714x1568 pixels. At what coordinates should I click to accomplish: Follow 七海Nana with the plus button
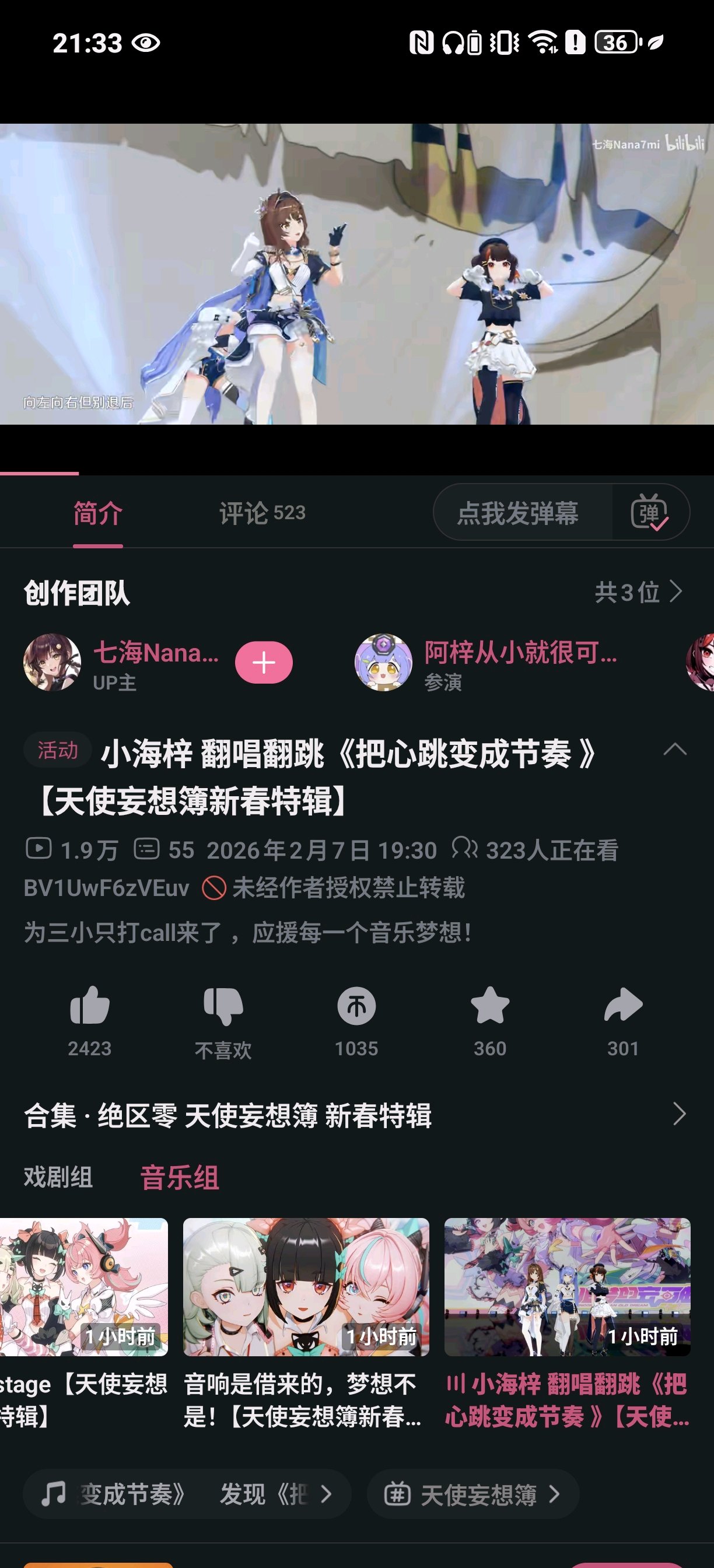pyautogui.click(x=264, y=662)
